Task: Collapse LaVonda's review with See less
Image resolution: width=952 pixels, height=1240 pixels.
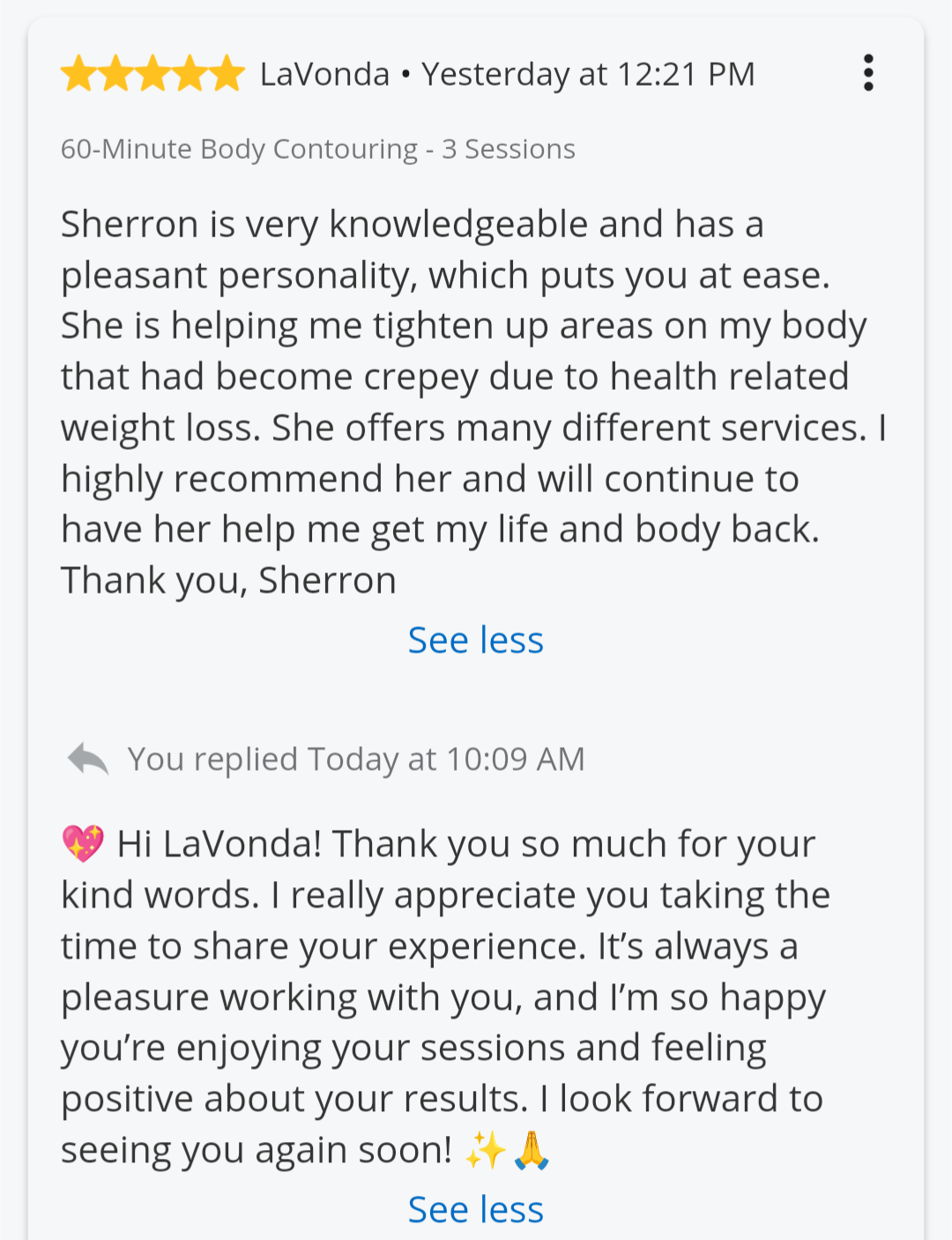Action: click(x=475, y=640)
